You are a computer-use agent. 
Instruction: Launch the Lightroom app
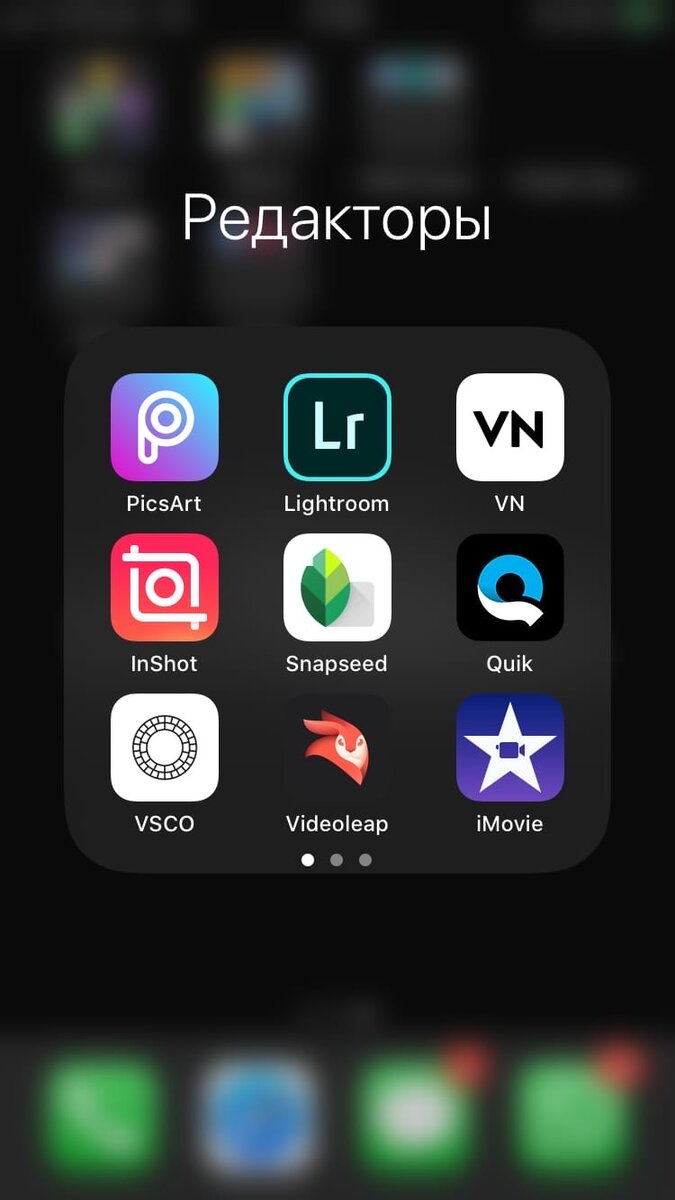tap(337, 427)
